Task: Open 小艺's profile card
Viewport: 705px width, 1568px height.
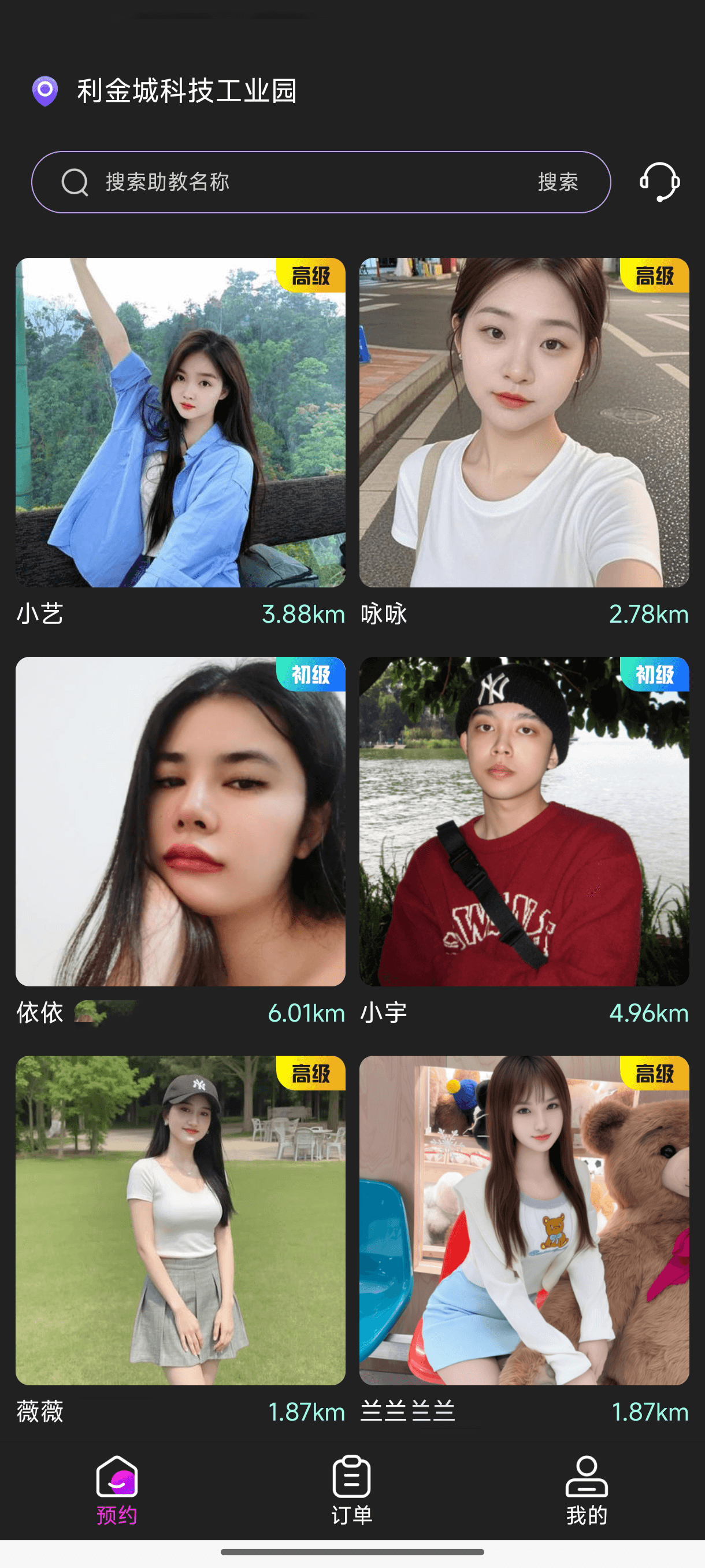Action: [180, 423]
